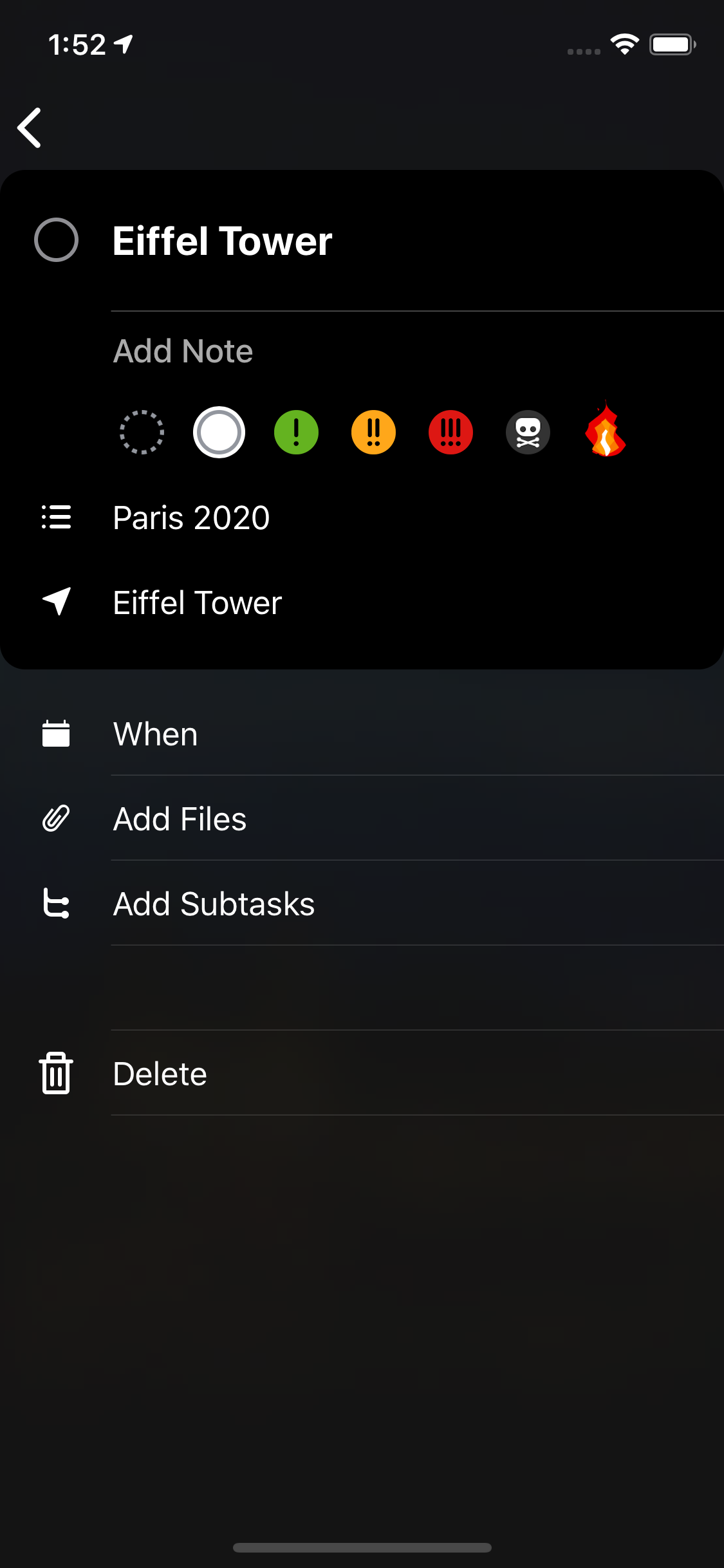Select the dotted circle no-priority option
724x1568 pixels.
(142, 432)
